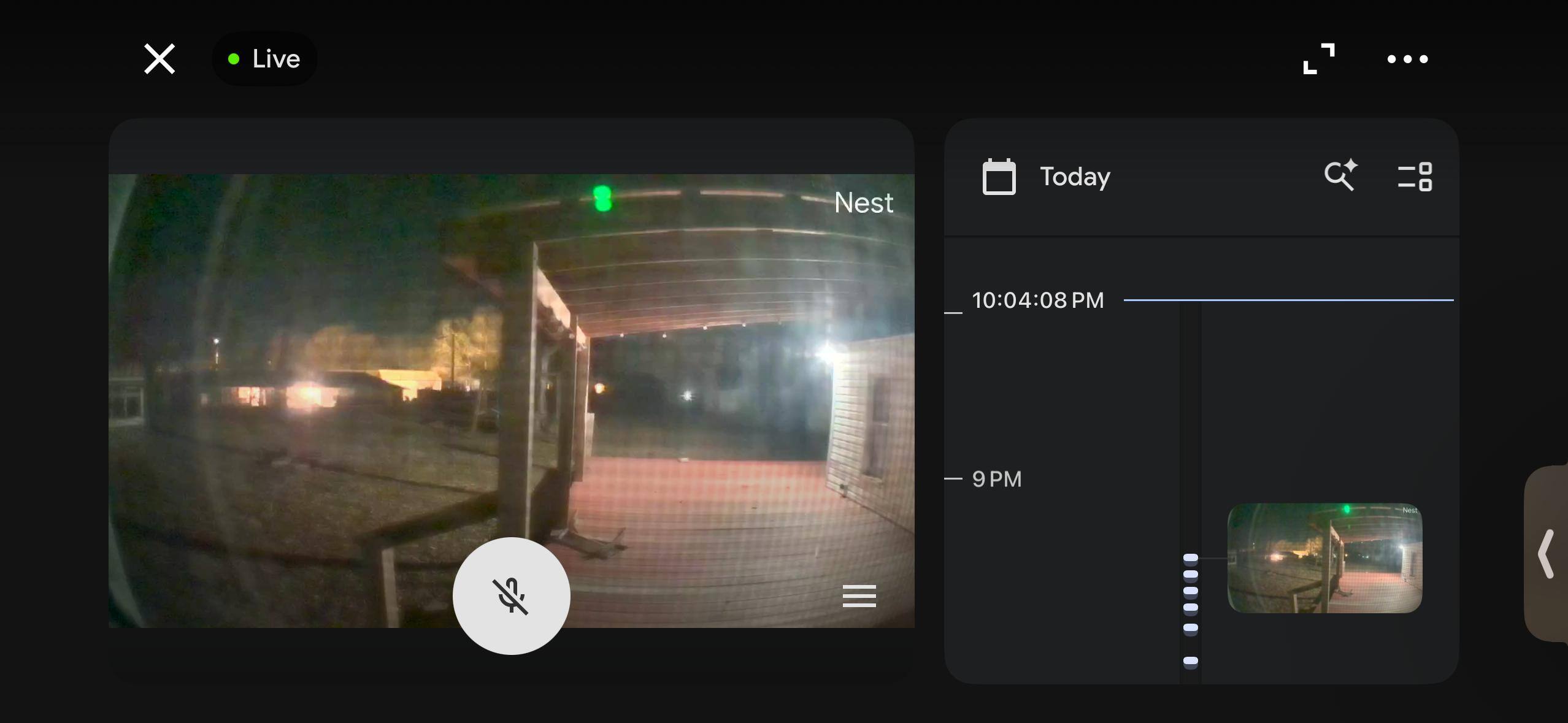Open the three-dot overflow menu
Image resolution: width=1568 pixels, height=723 pixels.
click(x=1407, y=59)
